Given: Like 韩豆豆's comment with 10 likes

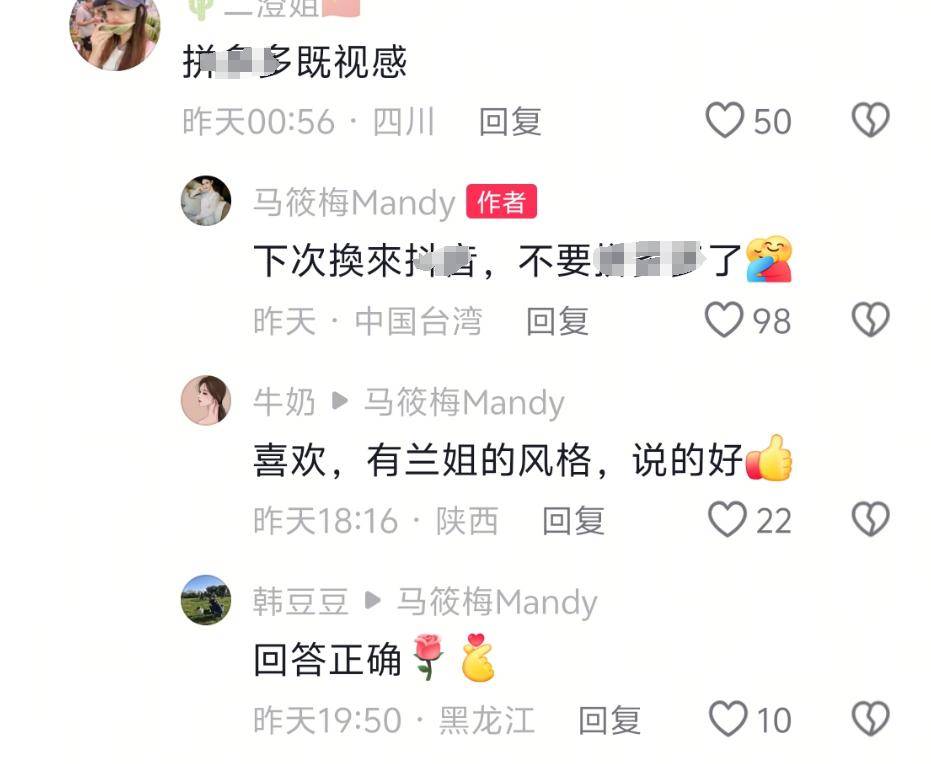Looking at the screenshot, I should tap(728, 719).
